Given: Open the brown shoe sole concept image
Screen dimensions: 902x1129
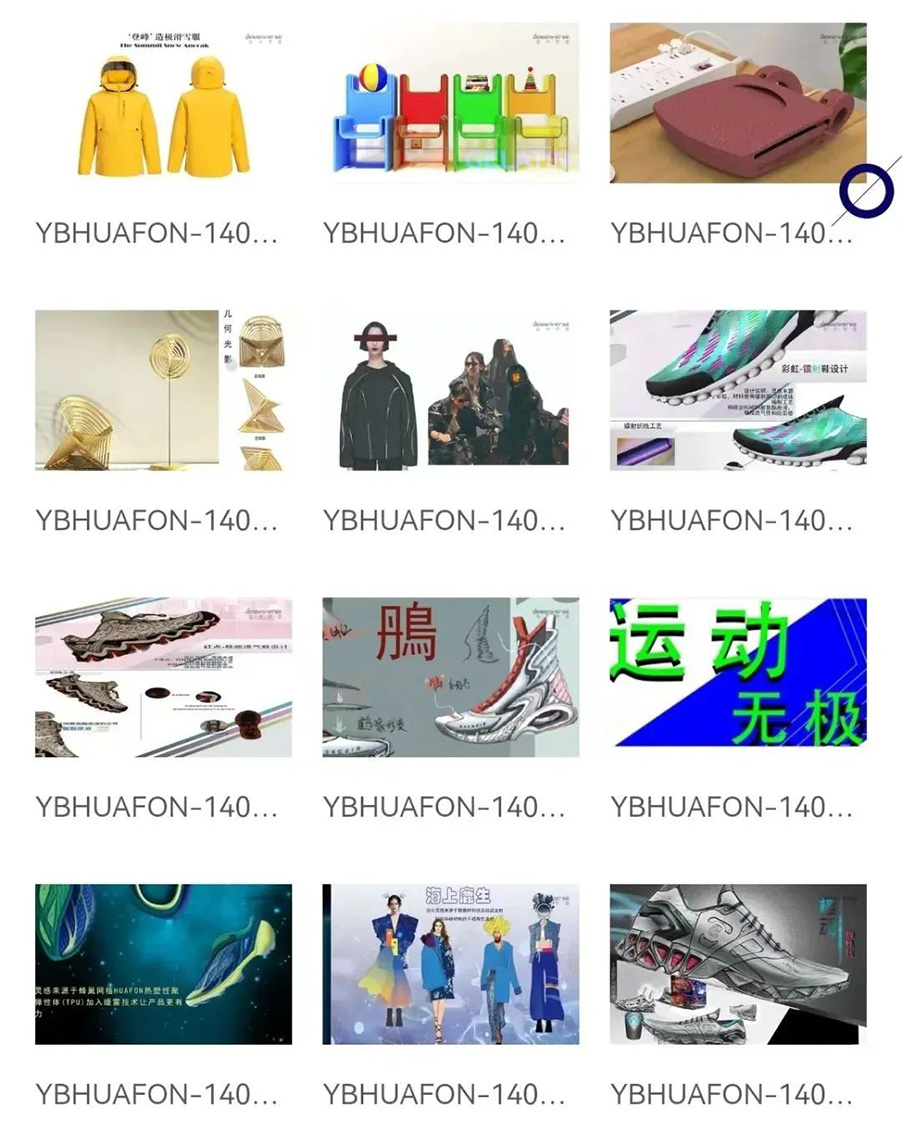Looking at the screenshot, I should [163, 677].
